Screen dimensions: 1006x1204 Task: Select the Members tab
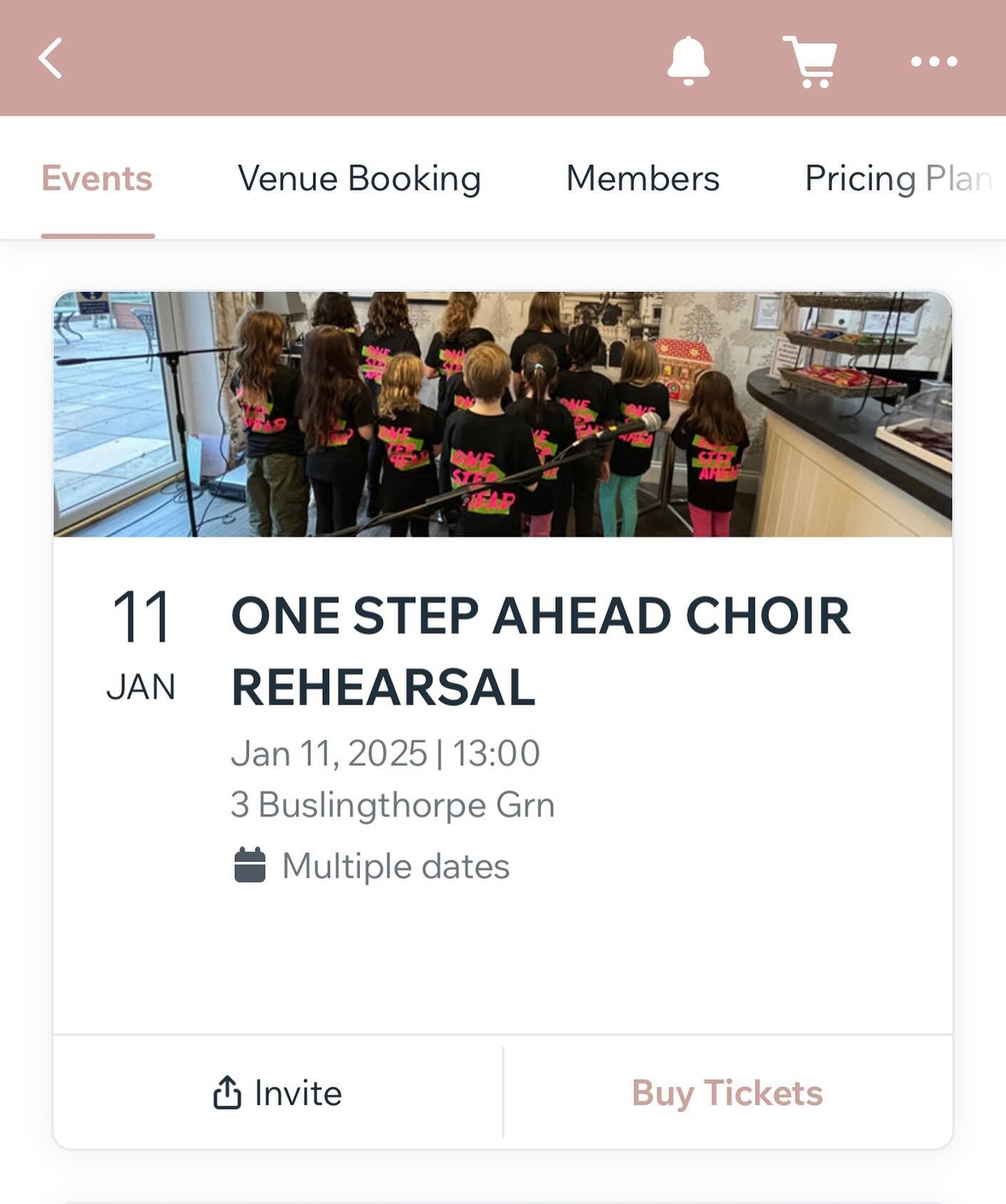[642, 179]
